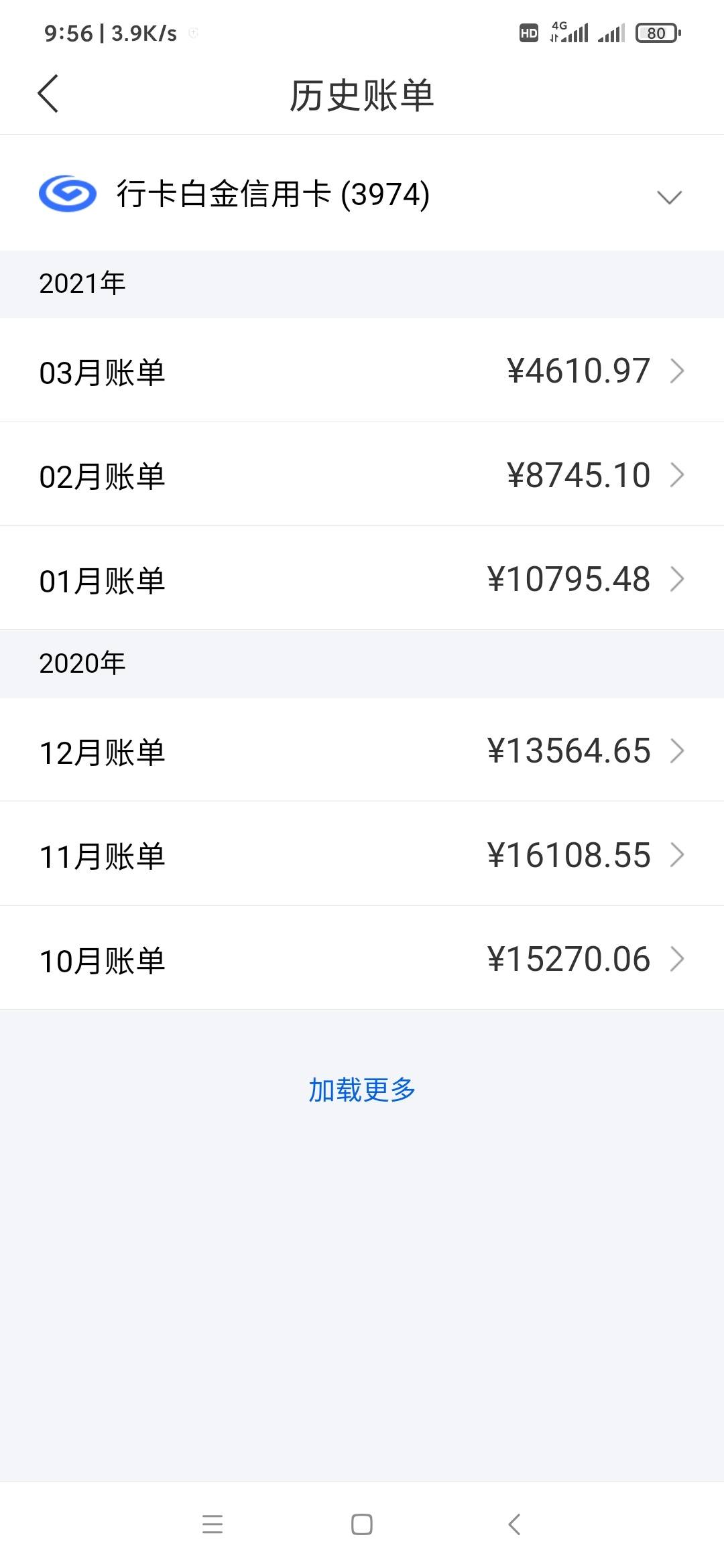724x1568 pixels.
Task: Select the 2020 12月账单 row
Action: (362, 750)
